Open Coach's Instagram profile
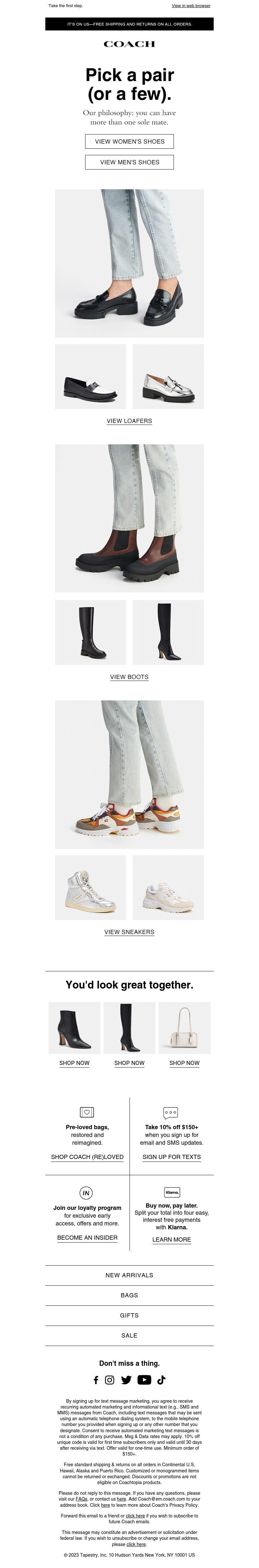Viewport: 259px width, 1568px height. (110, 1379)
